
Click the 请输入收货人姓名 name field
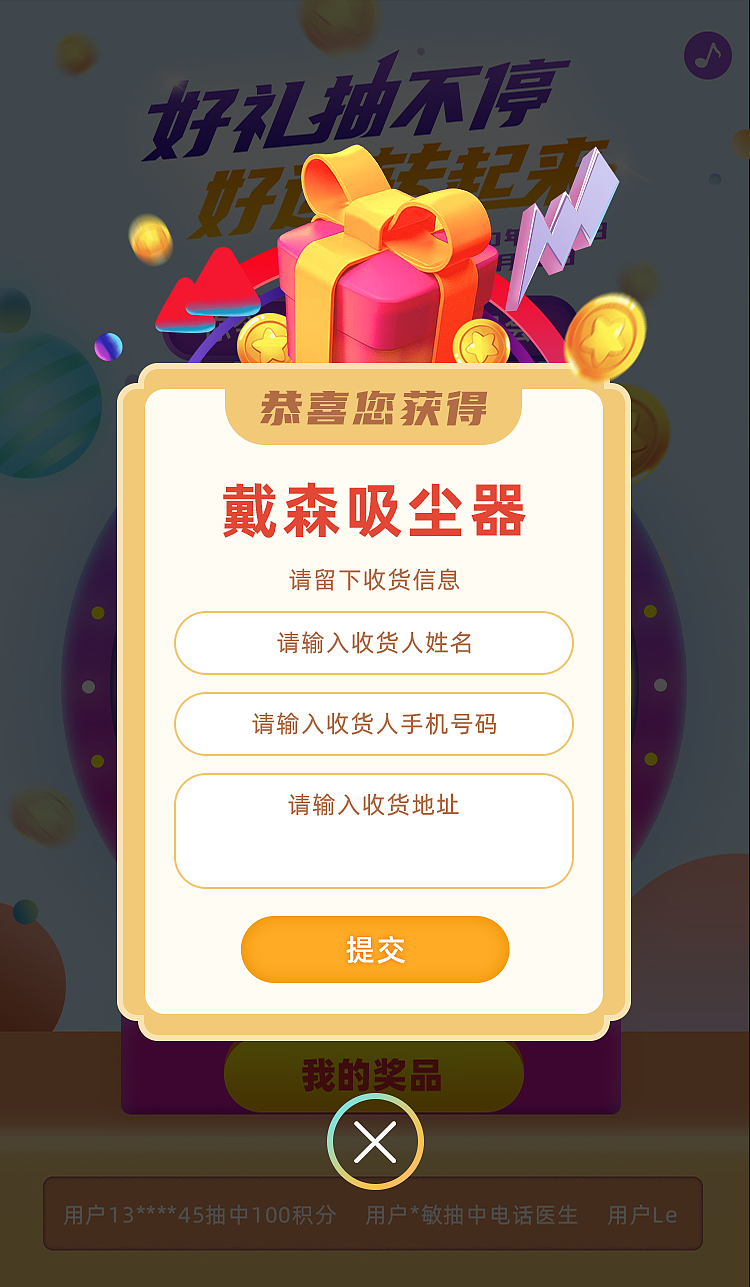[x=374, y=643]
